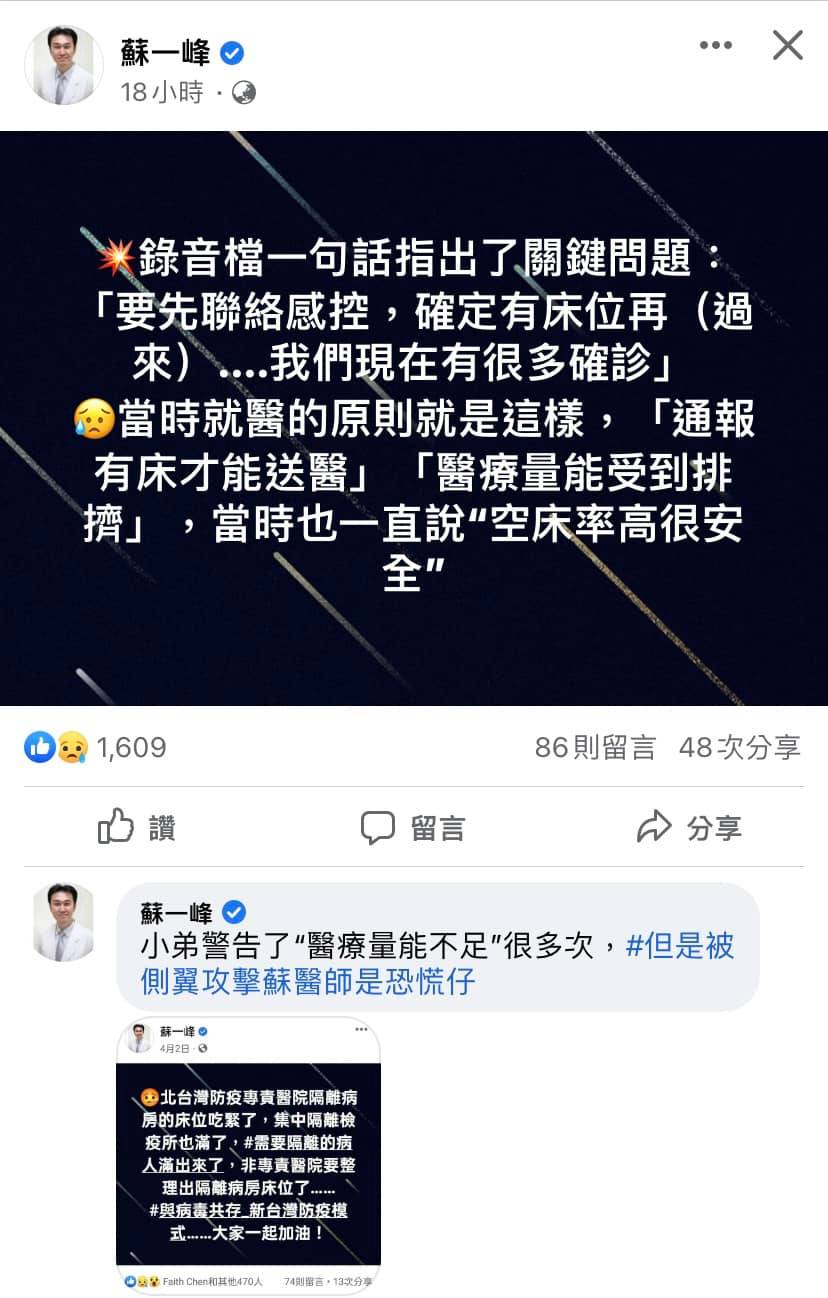
Task: View the 1,609 reactions list
Action: (96, 747)
